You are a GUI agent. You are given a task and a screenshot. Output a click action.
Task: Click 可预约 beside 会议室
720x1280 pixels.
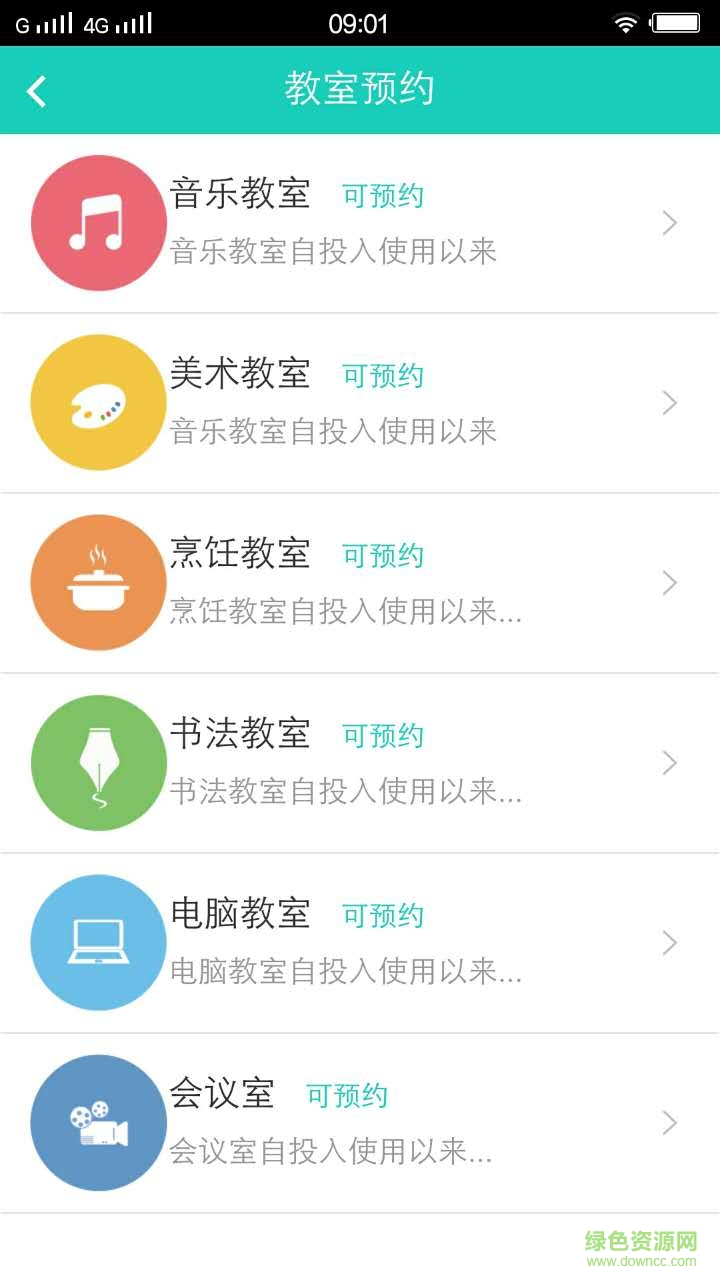coord(348,1096)
